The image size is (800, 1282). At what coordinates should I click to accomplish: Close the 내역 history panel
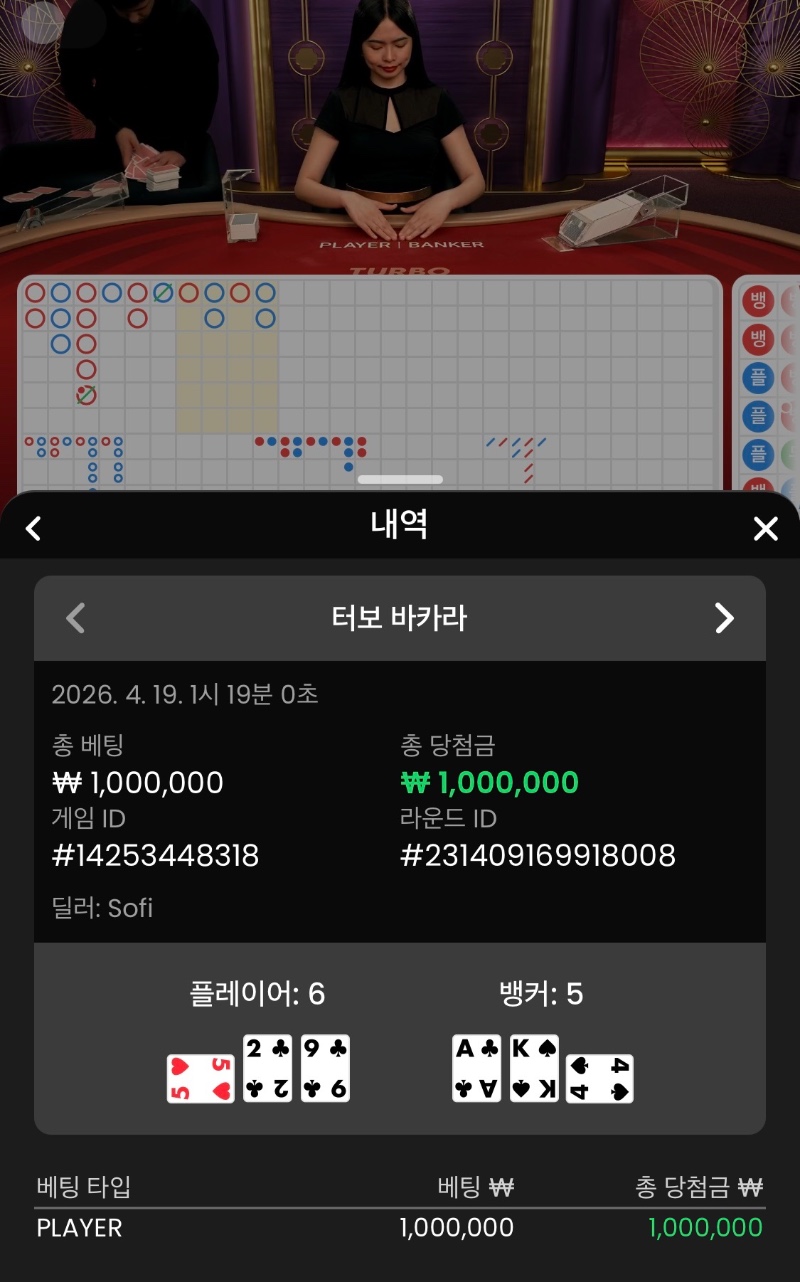(765, 528)
